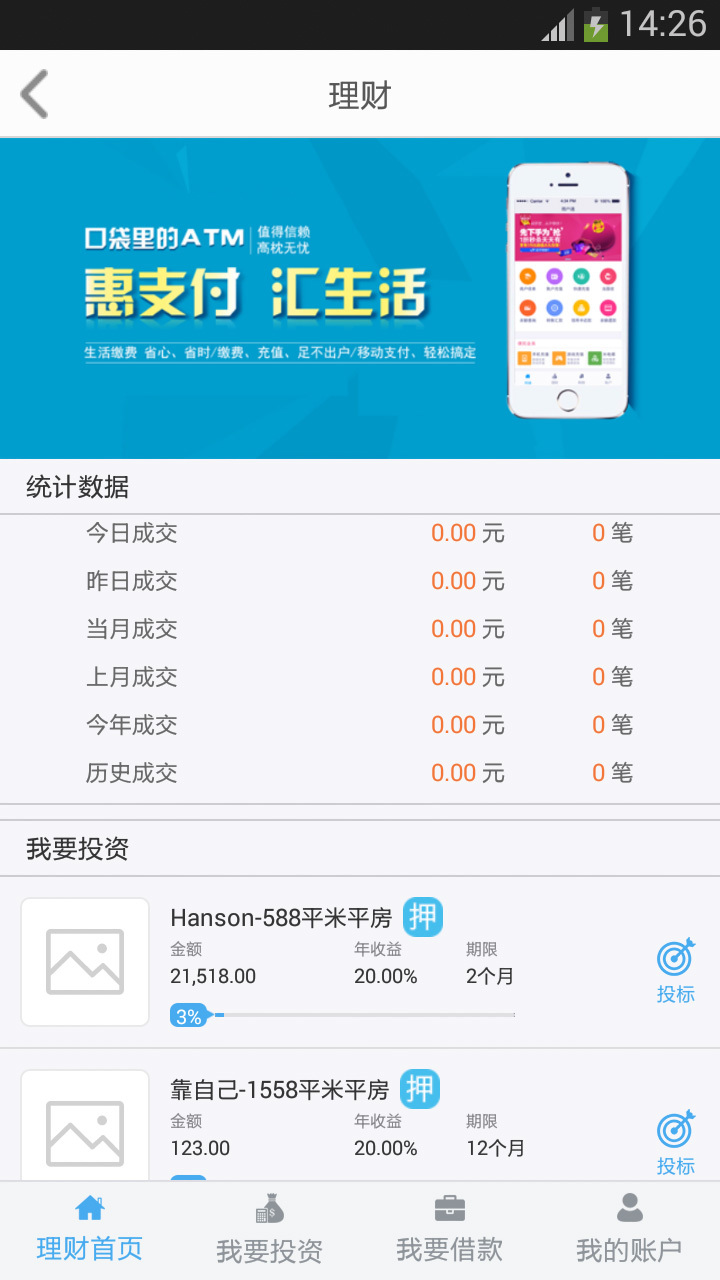The image size is (720, 1280).
Task: Switch to the 我要投资 tab
Action: tap(270, 1230)
